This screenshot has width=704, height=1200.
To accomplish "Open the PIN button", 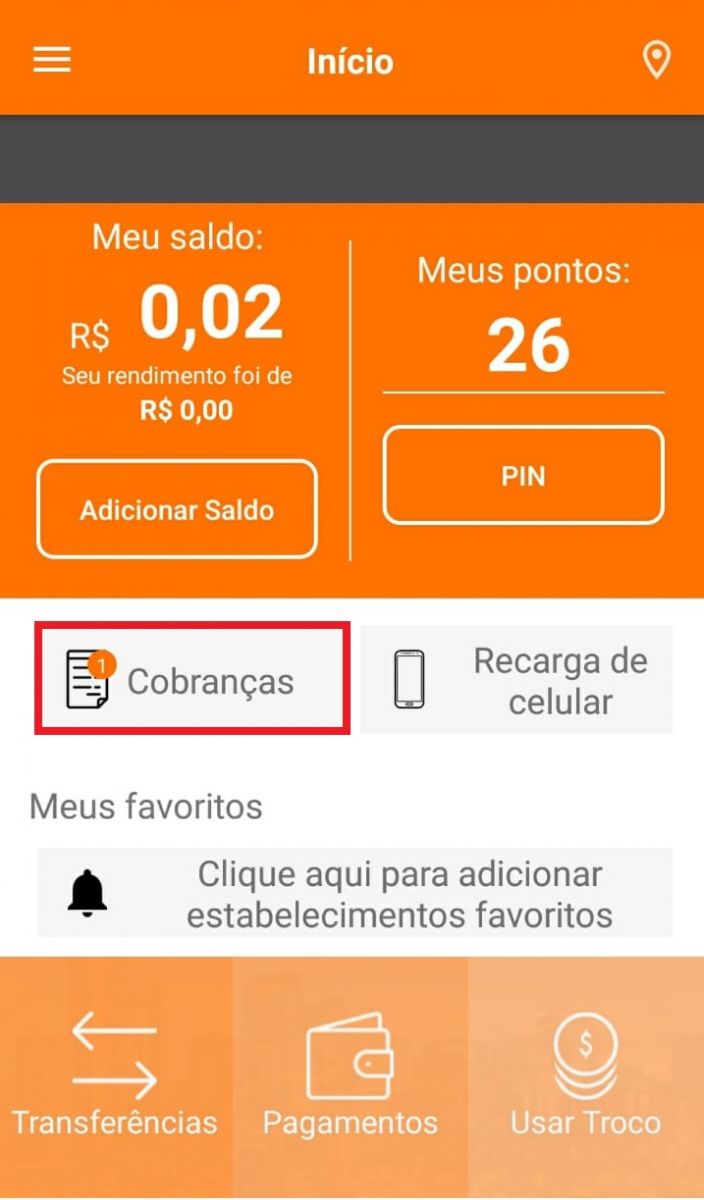I will click(523, 476).
